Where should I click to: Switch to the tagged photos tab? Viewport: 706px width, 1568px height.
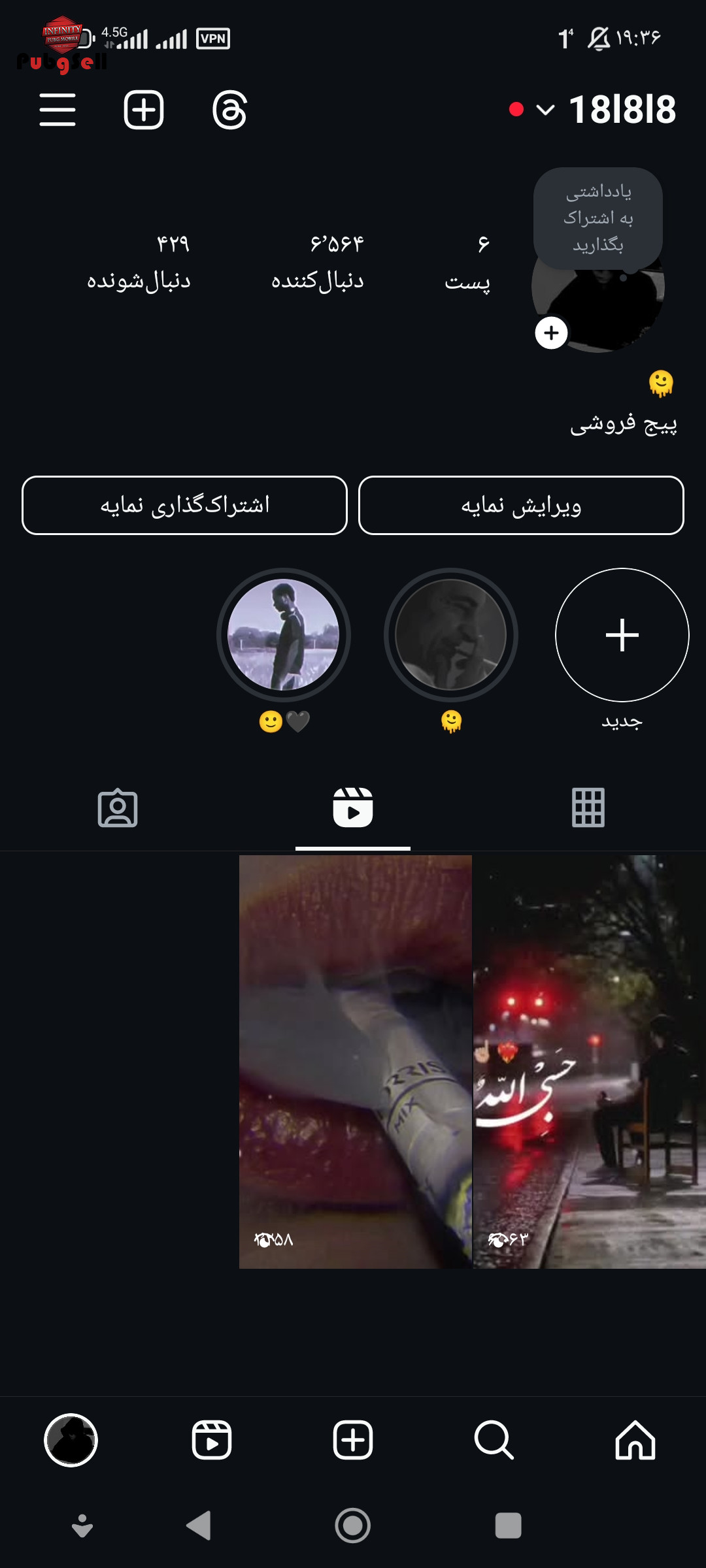[x=118, y=808]
